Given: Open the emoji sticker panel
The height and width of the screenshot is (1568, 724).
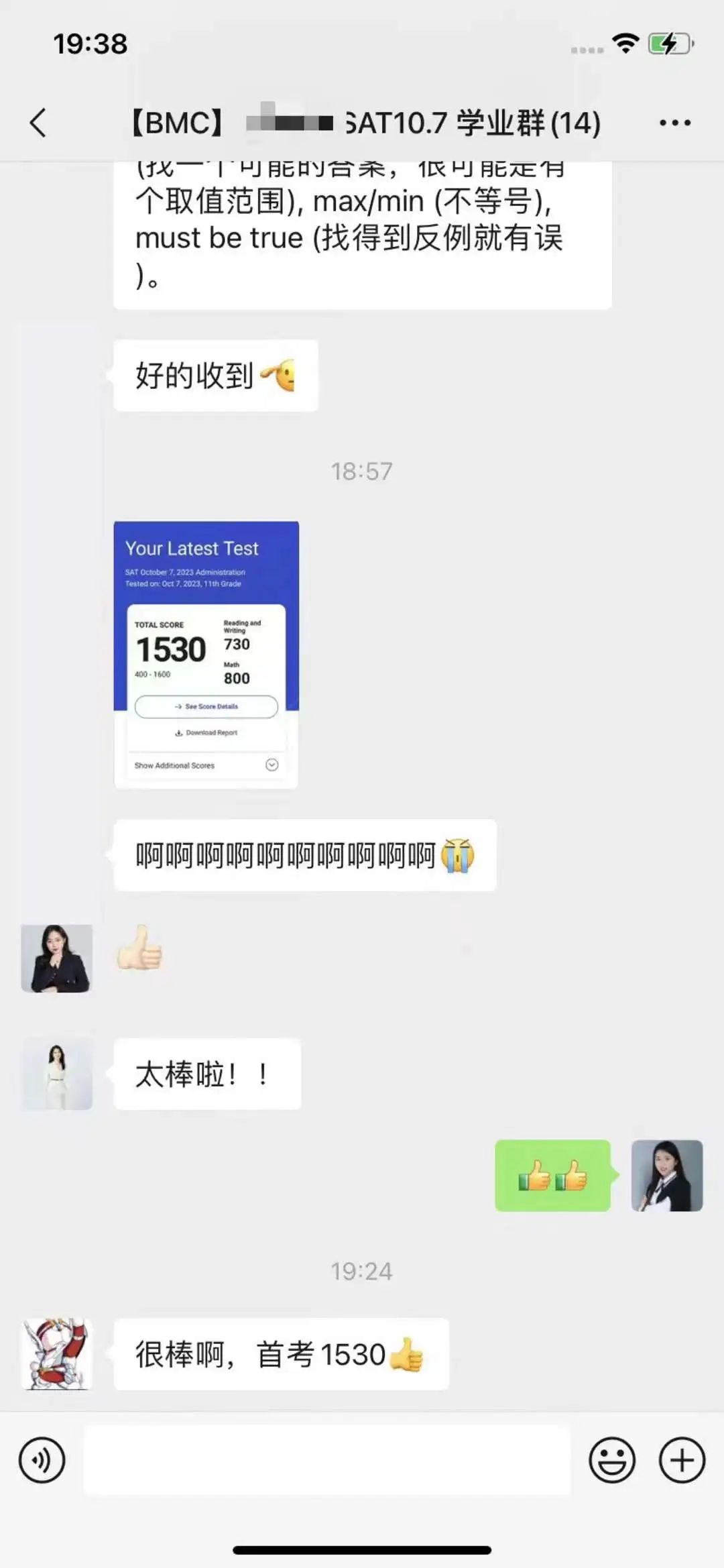Looking at the screenshot, I should 611,1460.
